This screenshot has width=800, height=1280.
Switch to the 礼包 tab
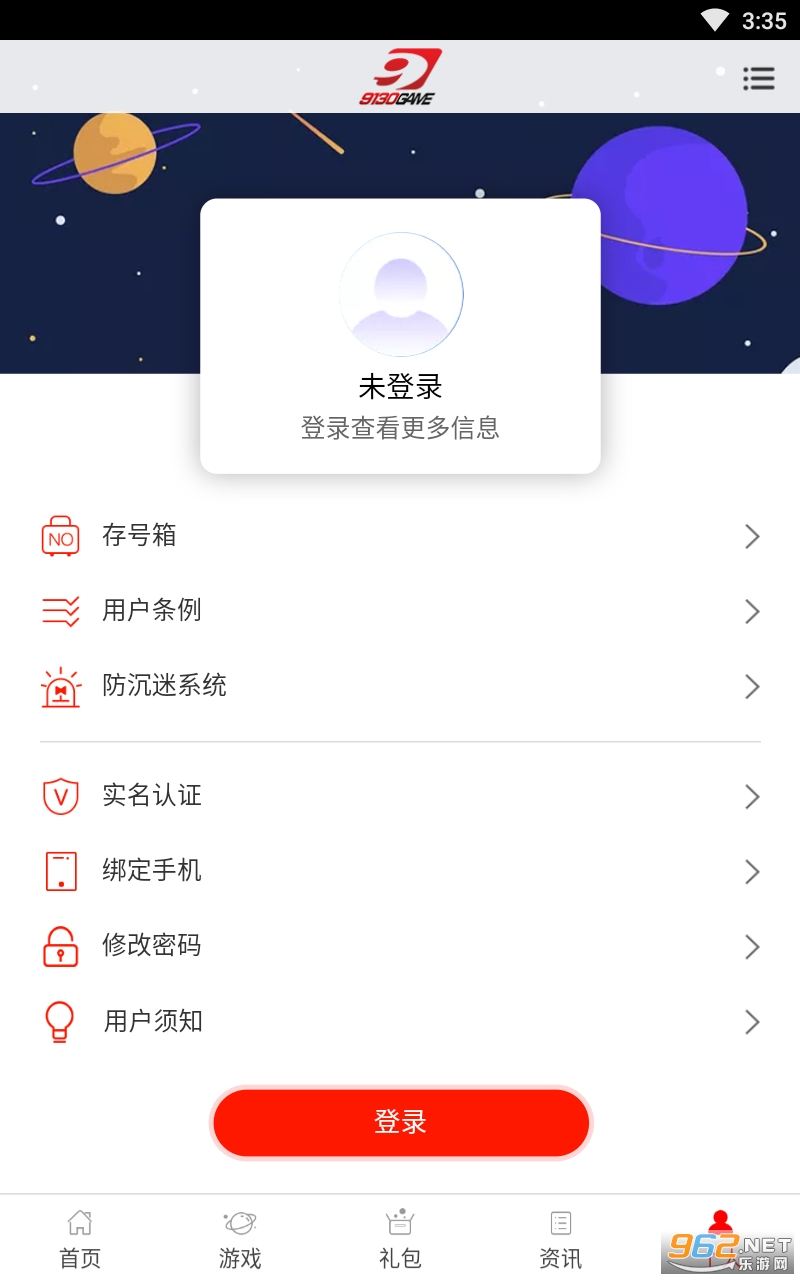pos(400,1240)
